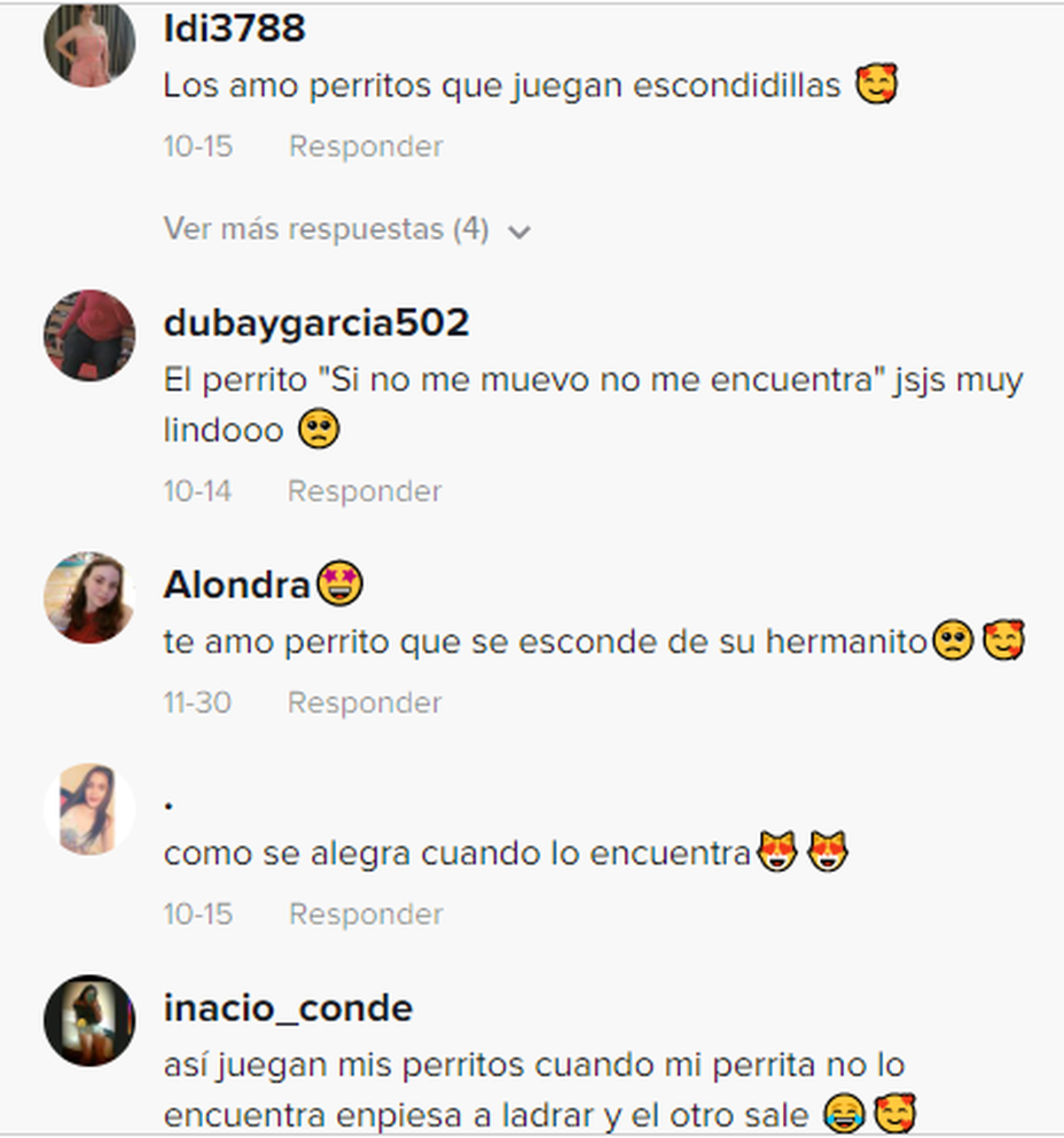Open Alondra's profile from her name
The image size is (1064, 1138).
click(x=237, y=585)
